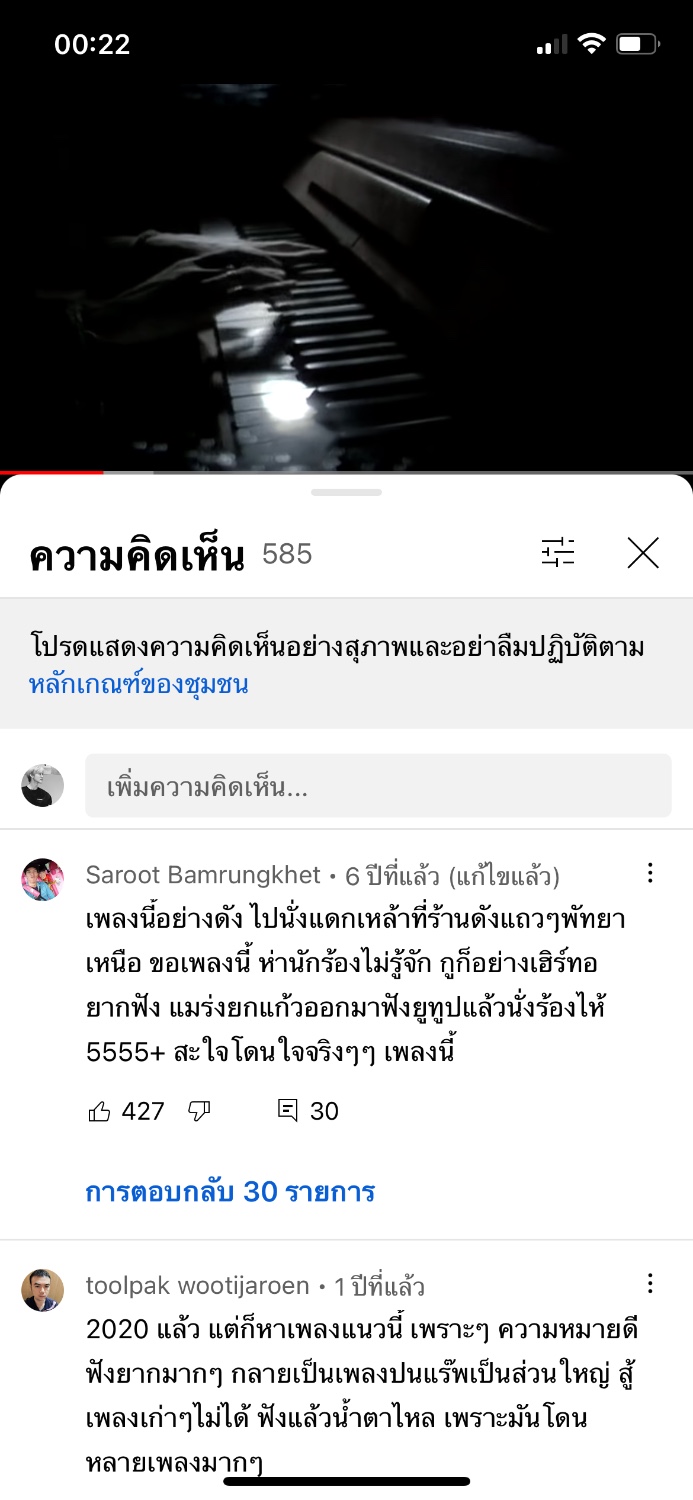Expand the 30 replies under Saroot's comment

[230, 1192]
